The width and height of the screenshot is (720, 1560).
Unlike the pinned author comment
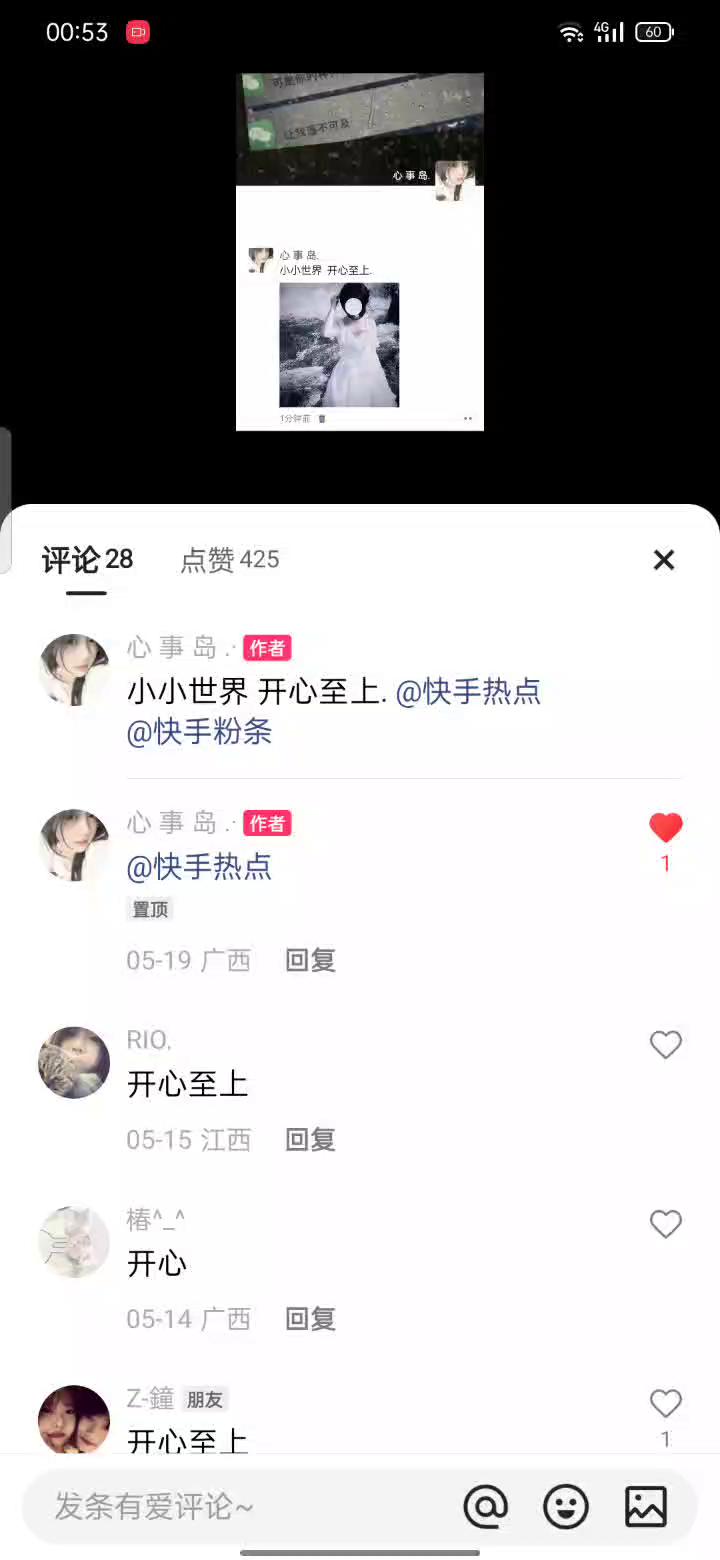[x=665, y=828]
